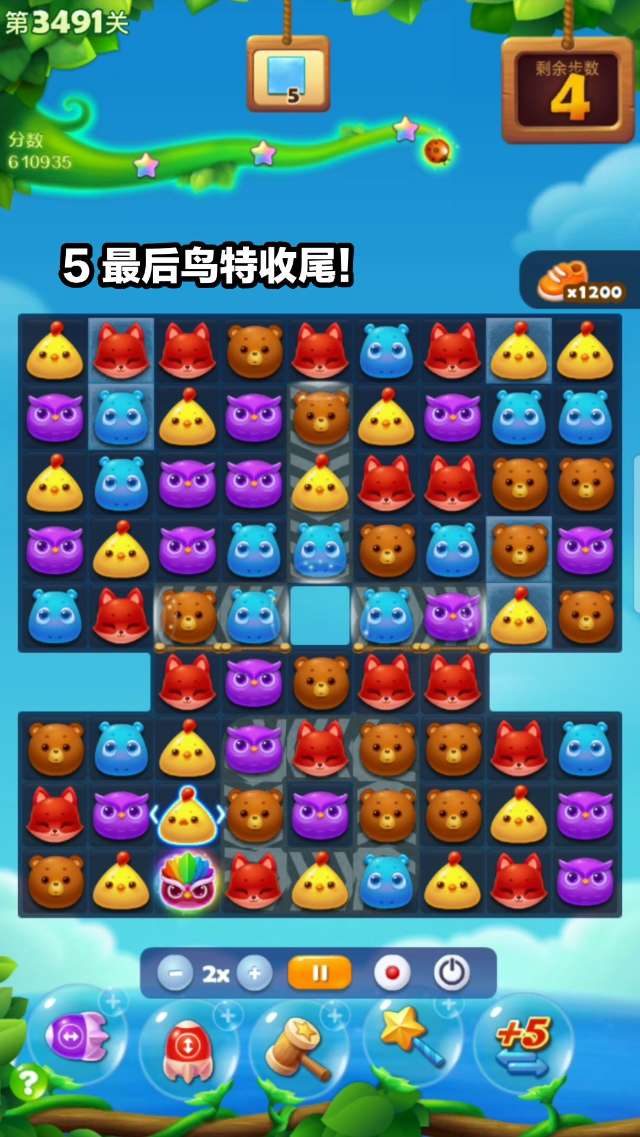The width and height of the screenshot is (640, 1137).
Task: Increase the playback speed with plus button
Action: point(254,973)
